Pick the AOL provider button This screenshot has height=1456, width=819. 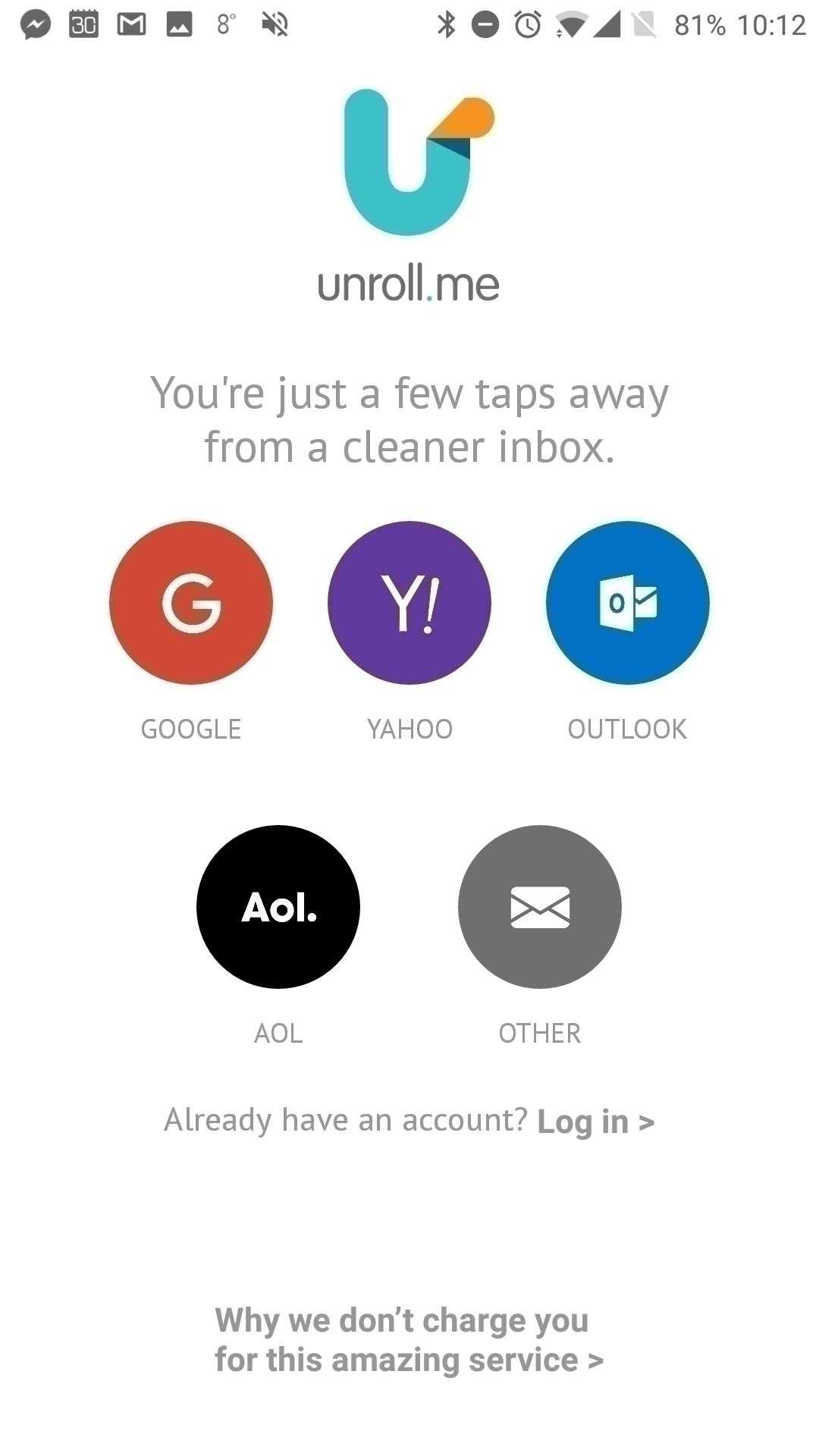[x=278, y=907]
